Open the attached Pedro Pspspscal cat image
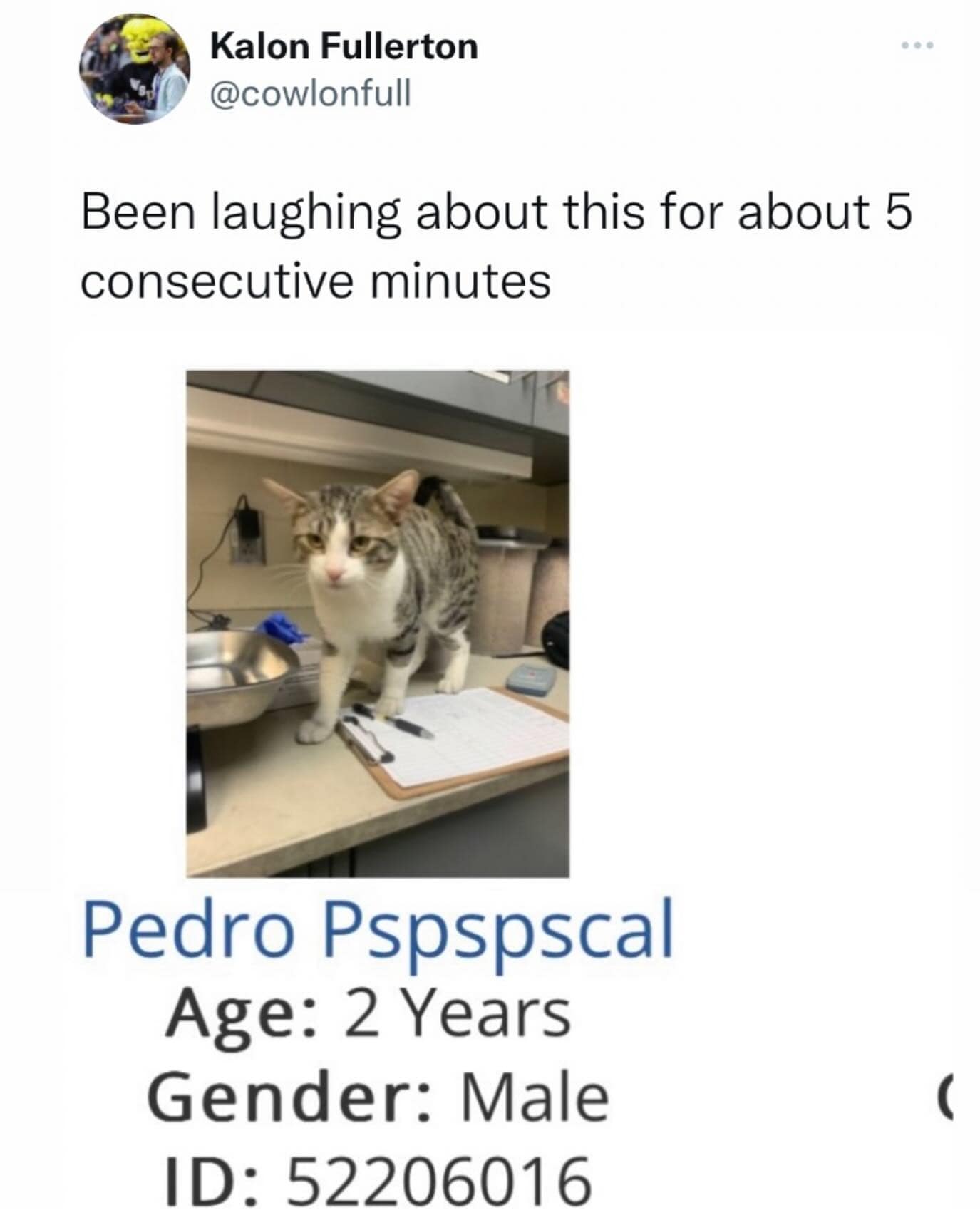 click(x=378, y=624)
